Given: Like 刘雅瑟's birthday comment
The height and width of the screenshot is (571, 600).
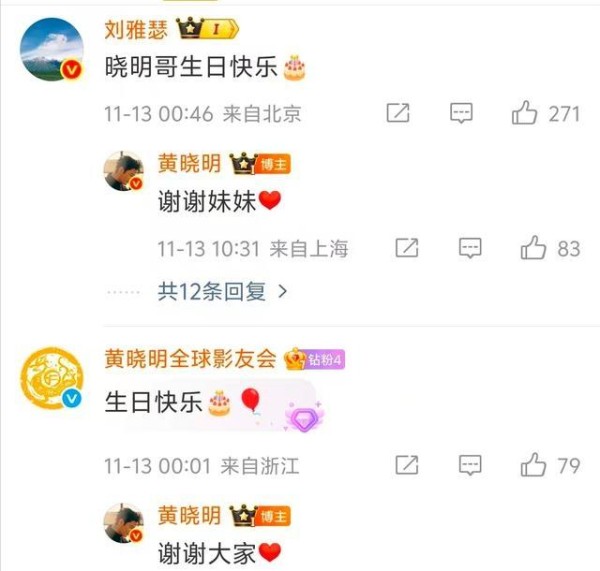Looking at the screenshot, I should (526, 113).
